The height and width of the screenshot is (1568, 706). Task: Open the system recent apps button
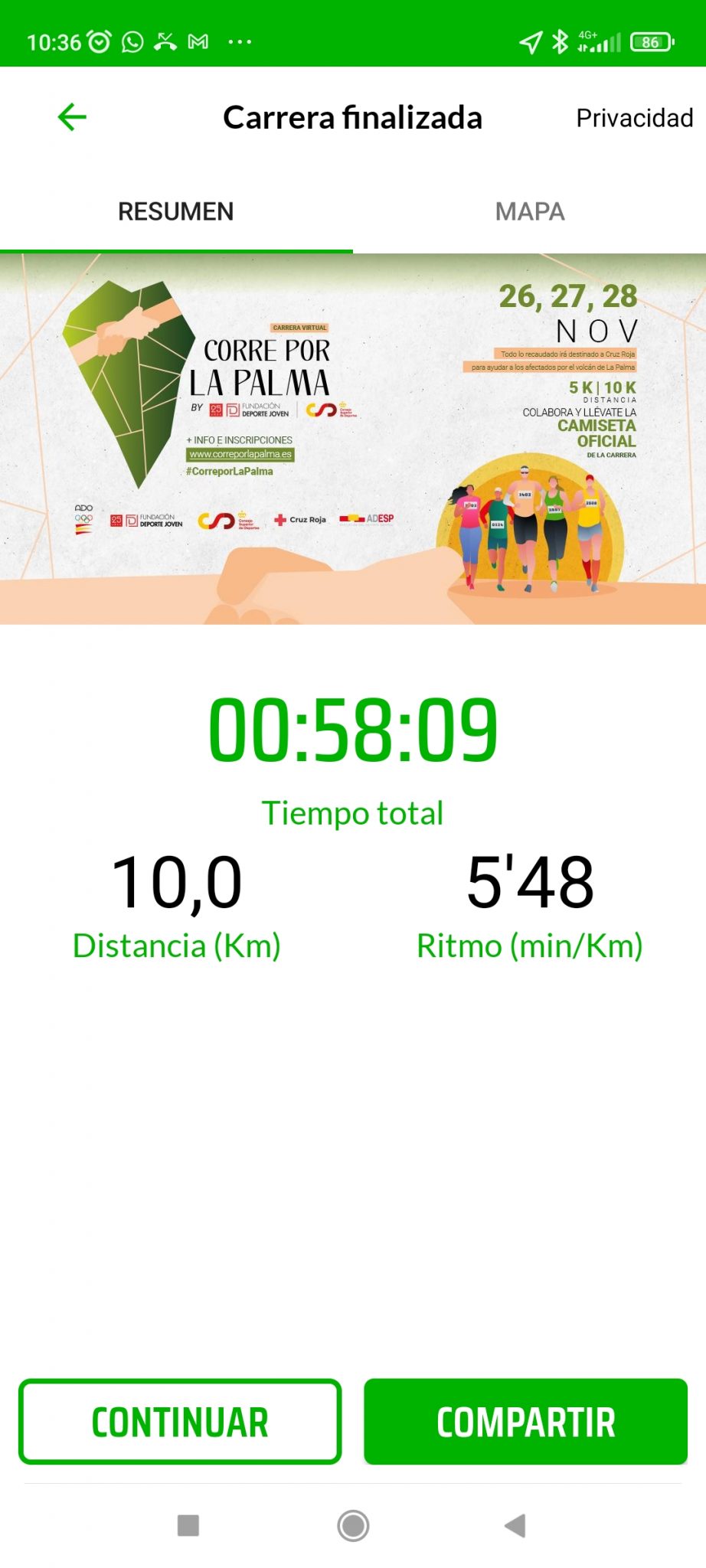[188, 1525]
